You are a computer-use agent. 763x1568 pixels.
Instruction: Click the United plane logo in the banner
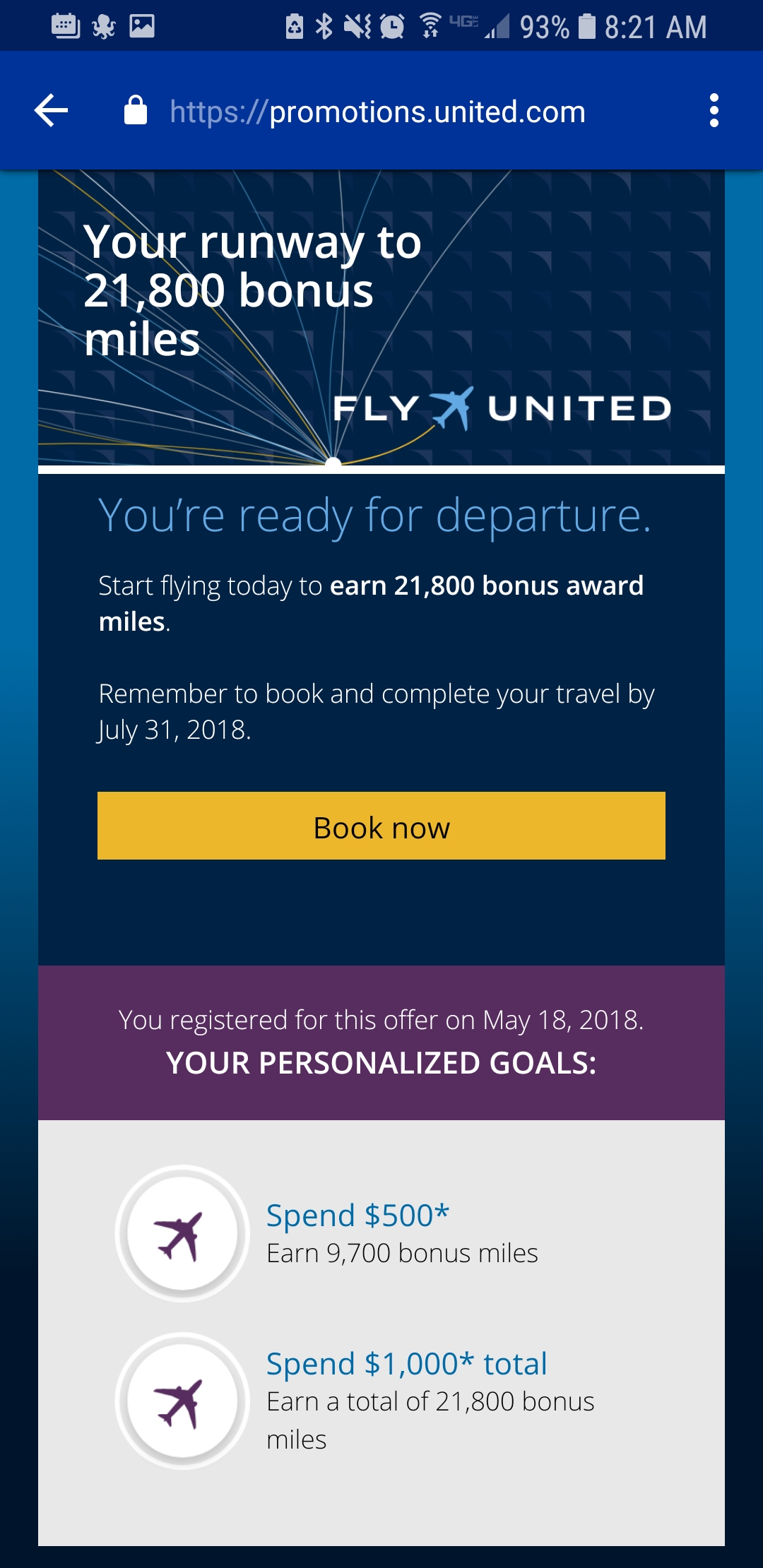tap(452, 408)
